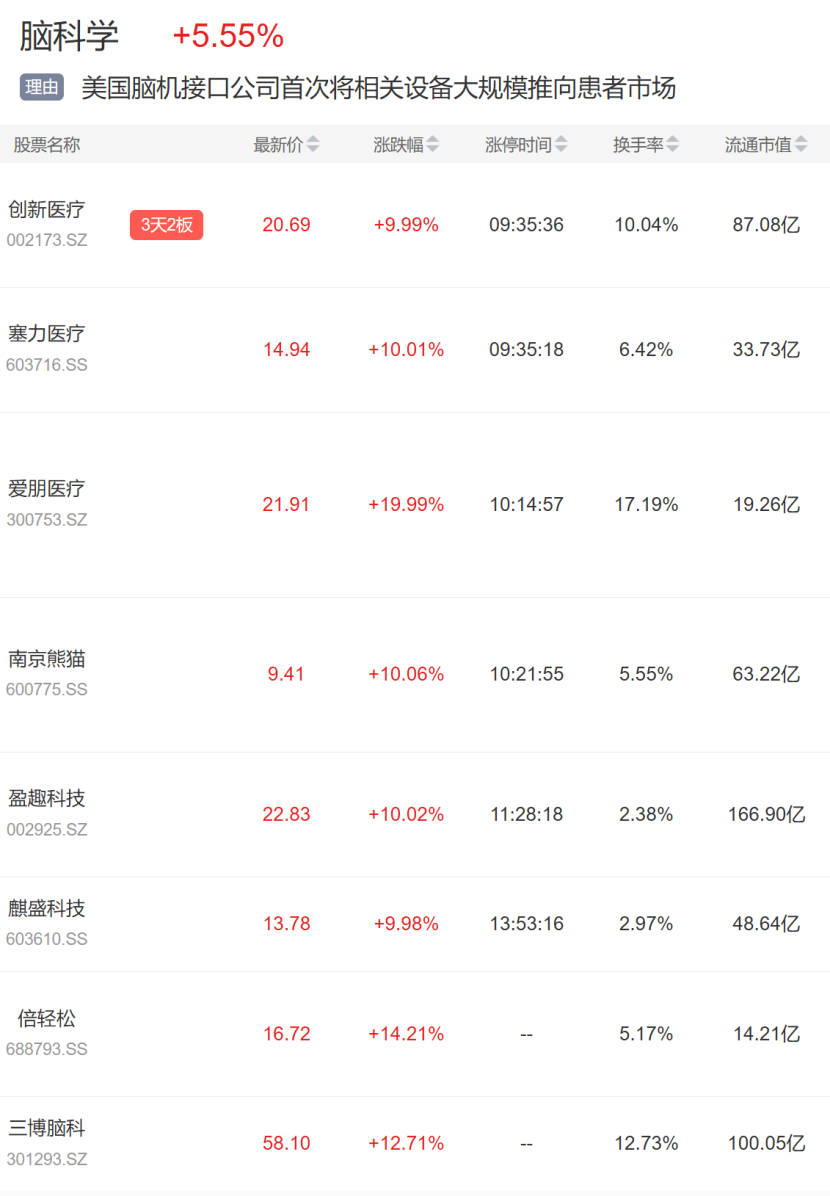Open the 塞力医疗 stock row

tap(415, 350)
